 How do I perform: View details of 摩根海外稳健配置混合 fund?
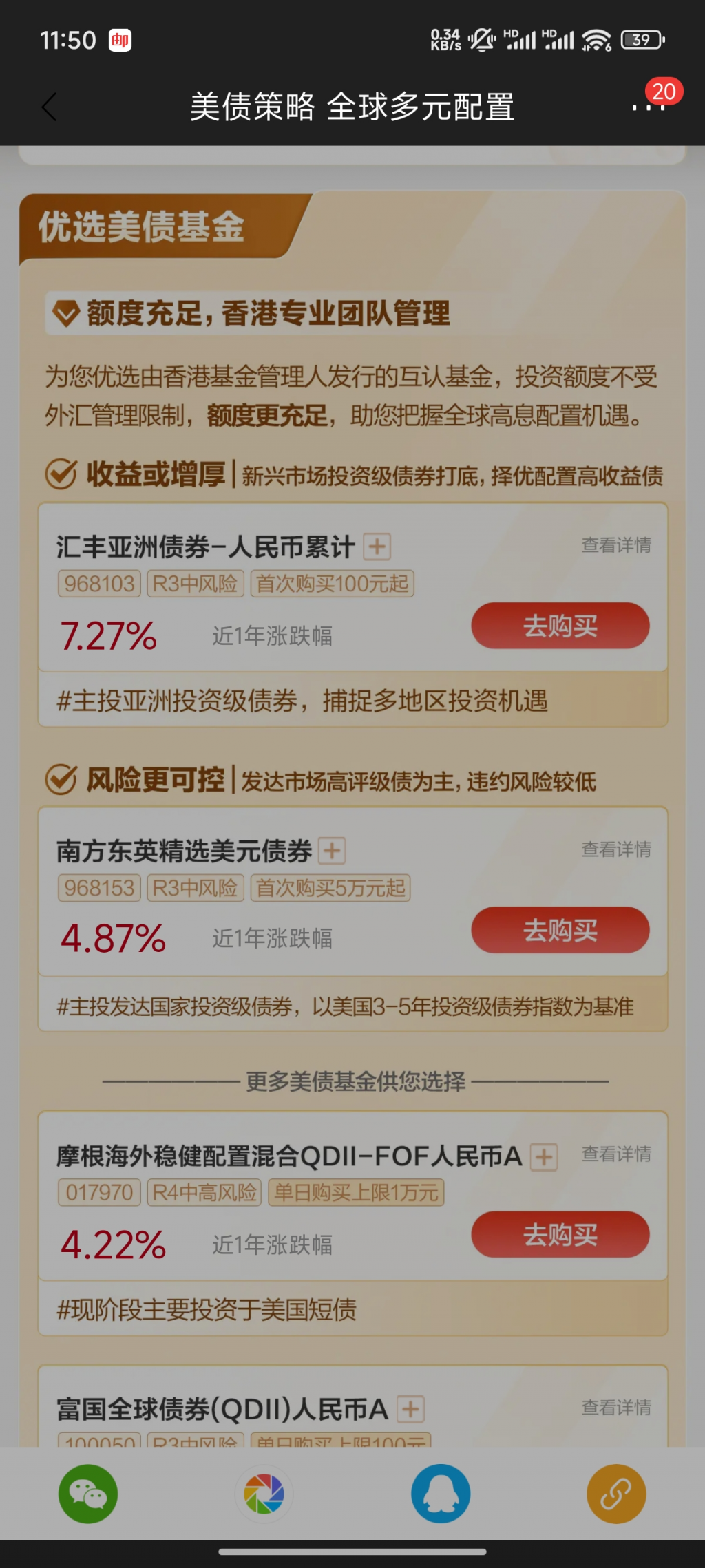pyautogui.click(x=616, y=1154)
